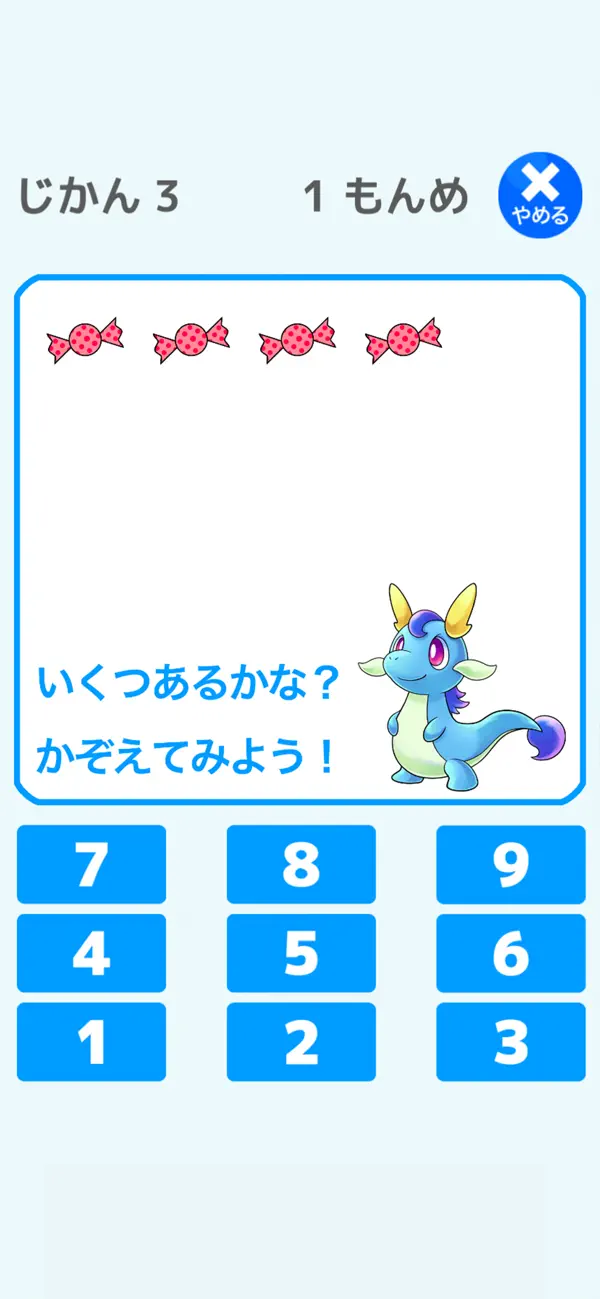Screen dimensions: 600x1299
Task: Pick the number 5 button
Action: 301,953
